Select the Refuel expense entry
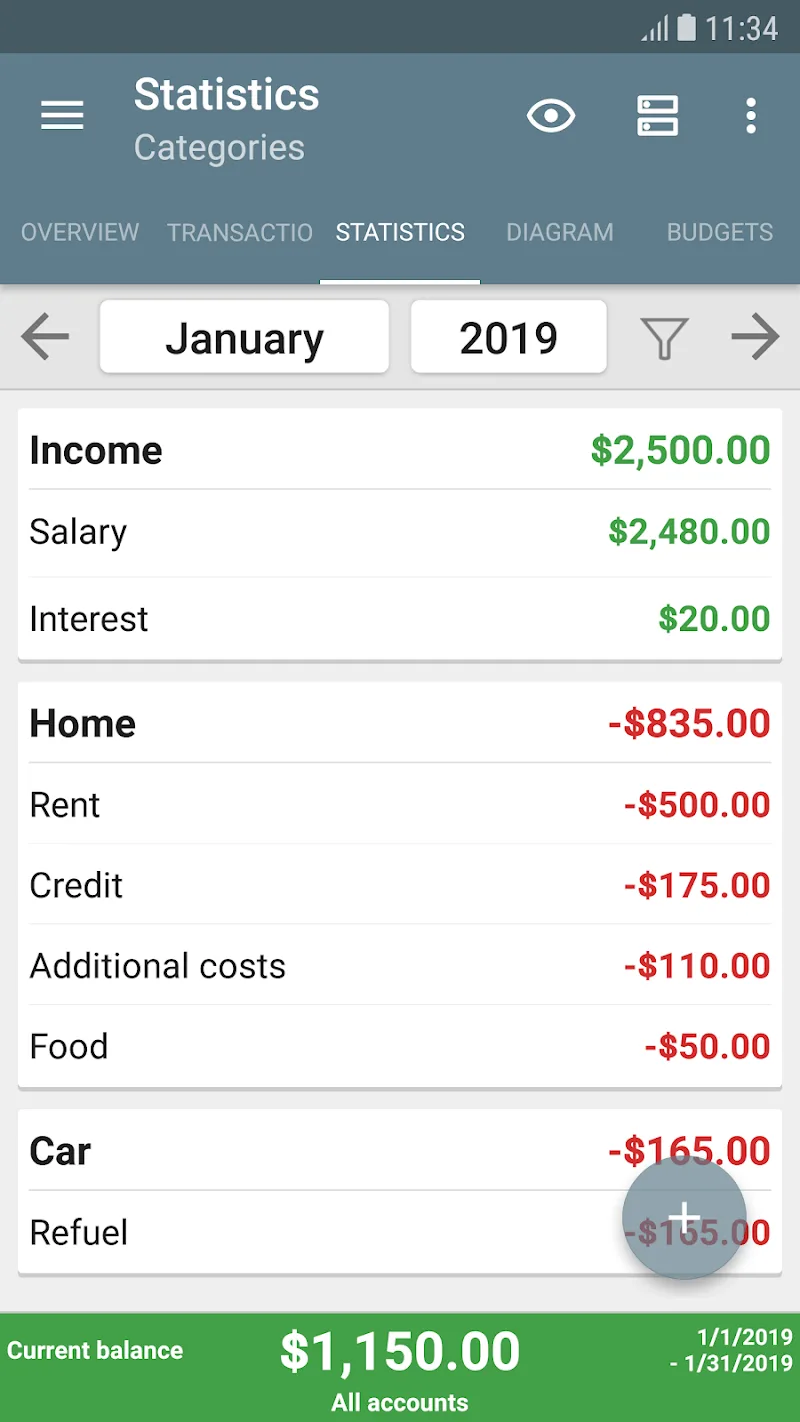Image resolution: width=800 pixels, height=1422 pixels. [300, 1232]
